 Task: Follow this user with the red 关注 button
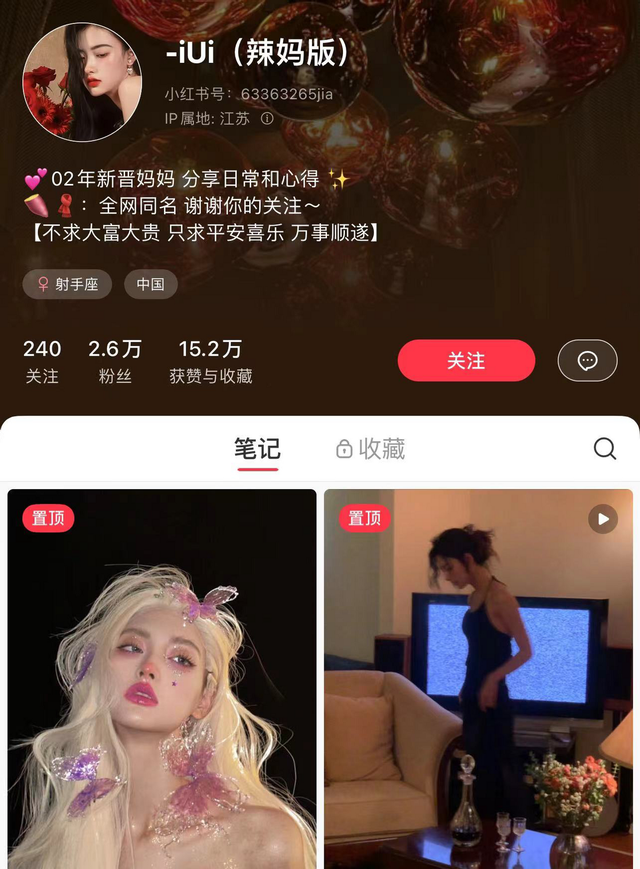point(466,361)
